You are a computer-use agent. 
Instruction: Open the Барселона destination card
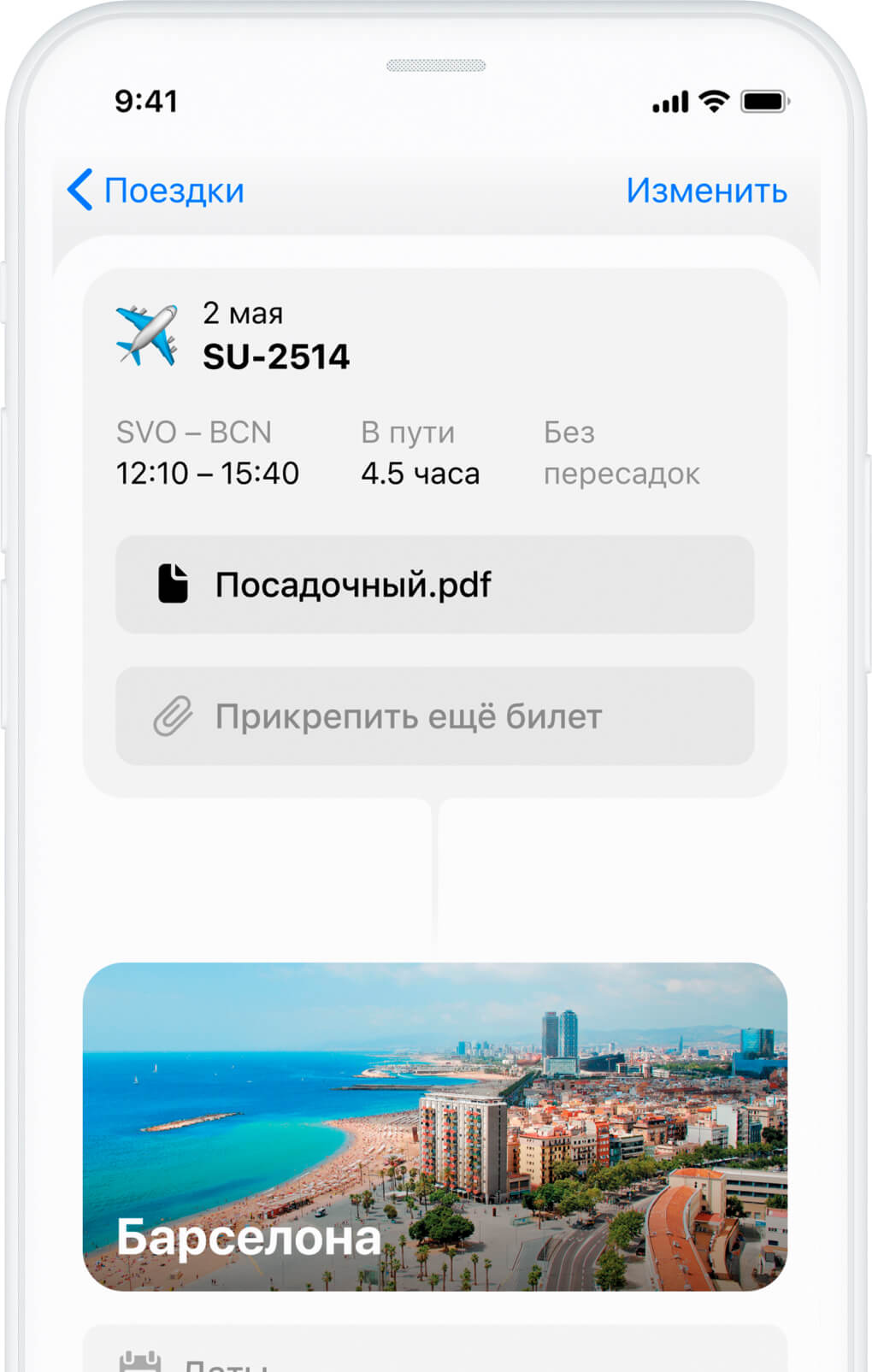point(434,1127)
